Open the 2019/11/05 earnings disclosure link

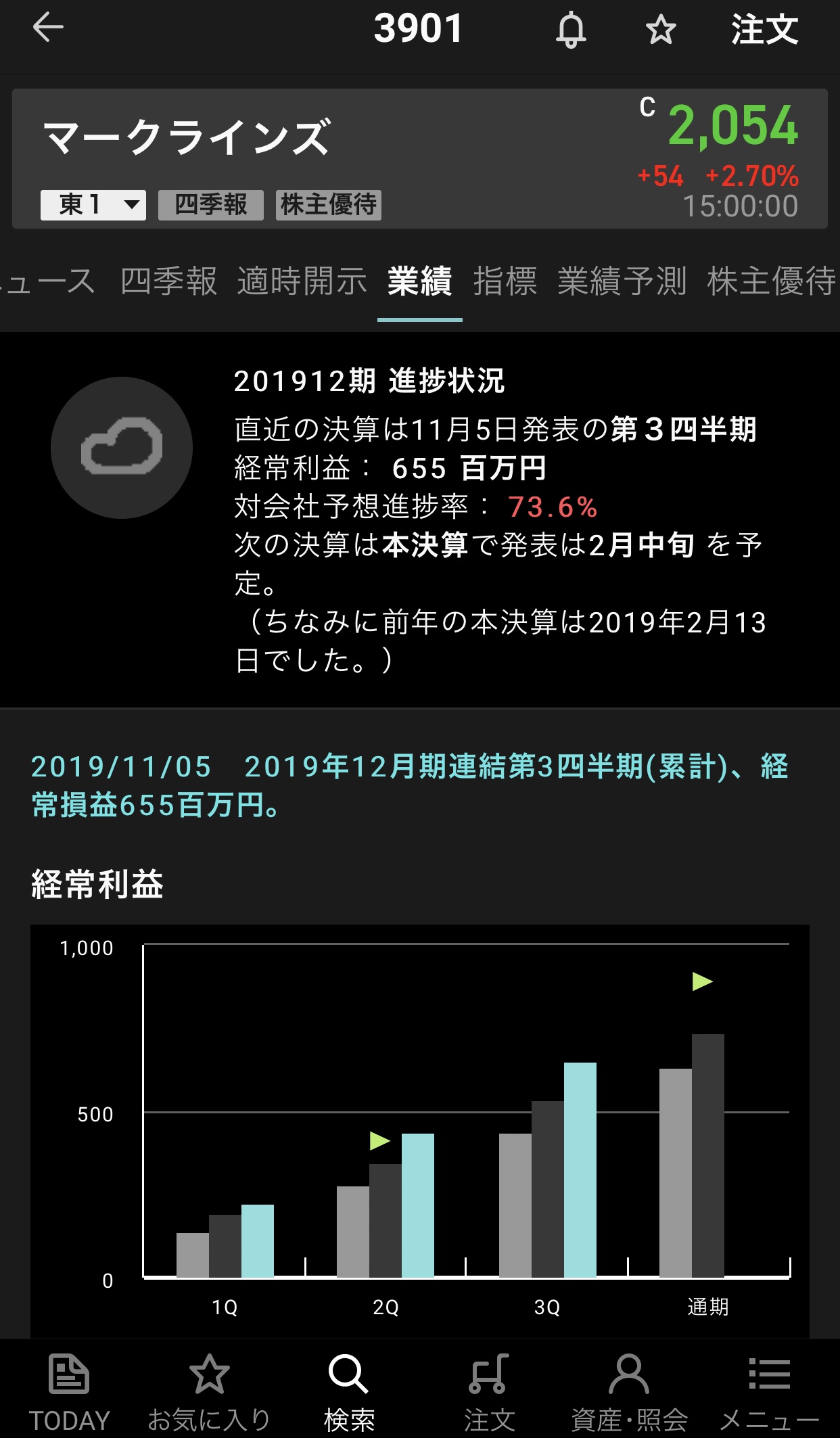(x=409, y=785)
